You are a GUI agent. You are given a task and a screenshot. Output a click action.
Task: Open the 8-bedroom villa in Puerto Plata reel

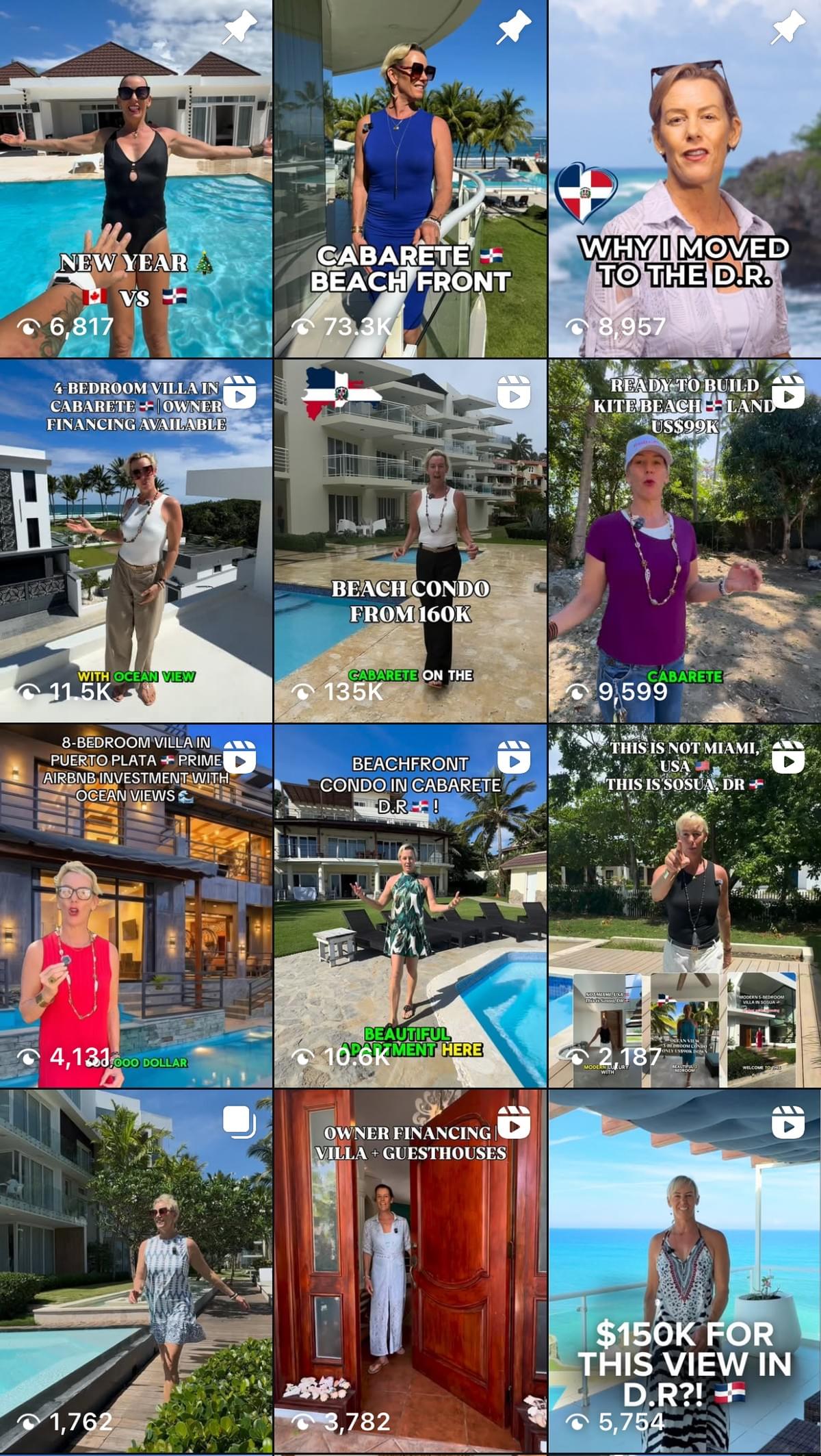[136, 907]
